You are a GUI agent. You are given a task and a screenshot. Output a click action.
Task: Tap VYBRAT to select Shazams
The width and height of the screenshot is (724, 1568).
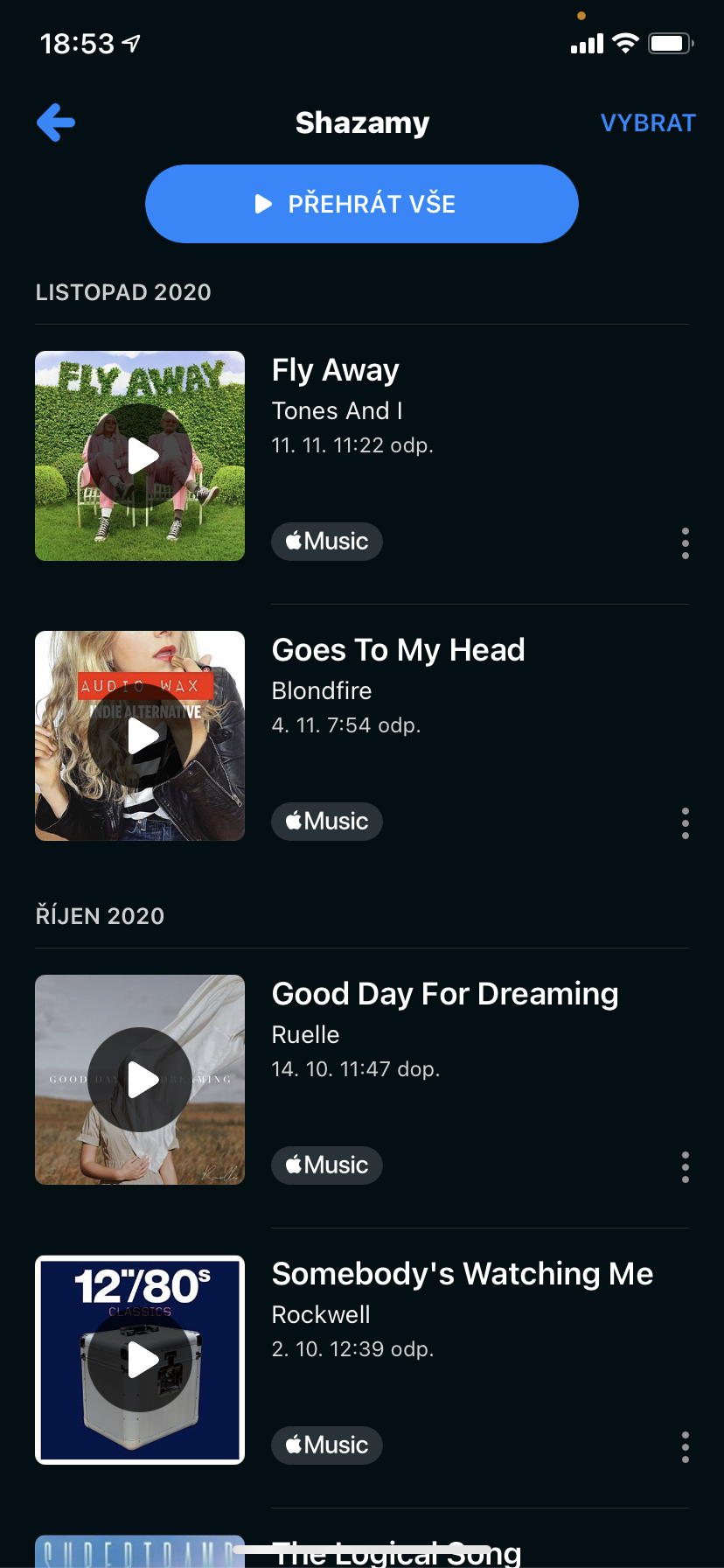click(648, 123)
